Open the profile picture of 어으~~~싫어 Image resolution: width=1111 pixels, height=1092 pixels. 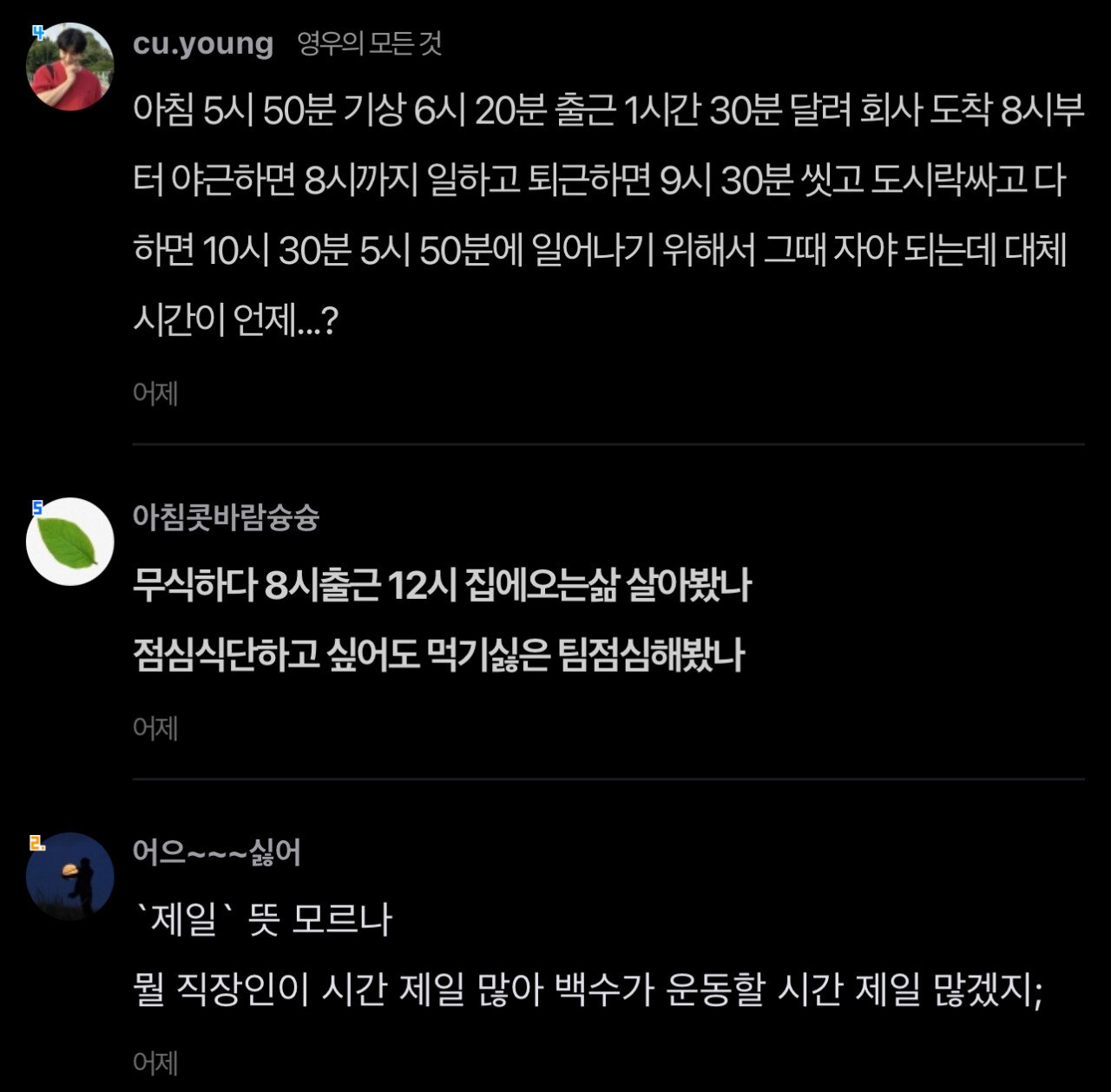[69, 876]
